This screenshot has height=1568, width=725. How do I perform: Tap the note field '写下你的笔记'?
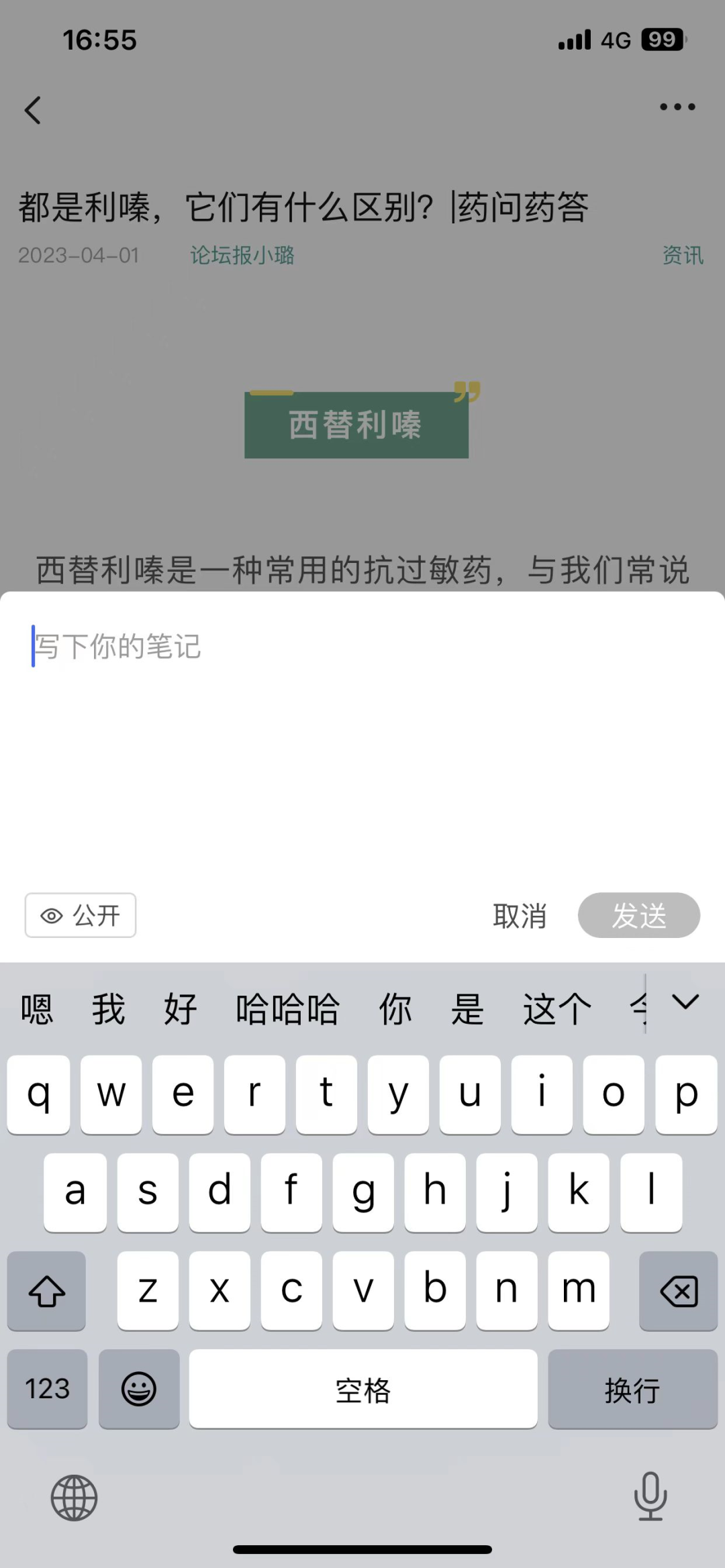pos(362,738)
